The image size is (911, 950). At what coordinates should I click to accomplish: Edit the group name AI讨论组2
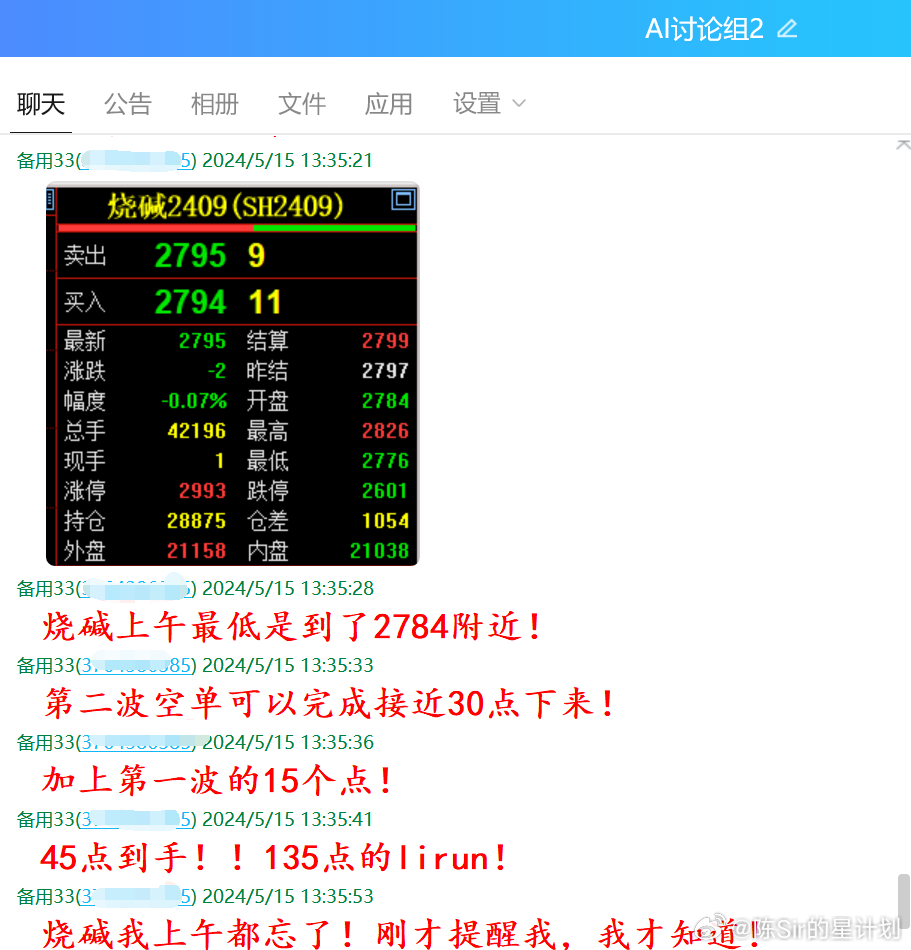pyautogui.click(x=787, y=29)
